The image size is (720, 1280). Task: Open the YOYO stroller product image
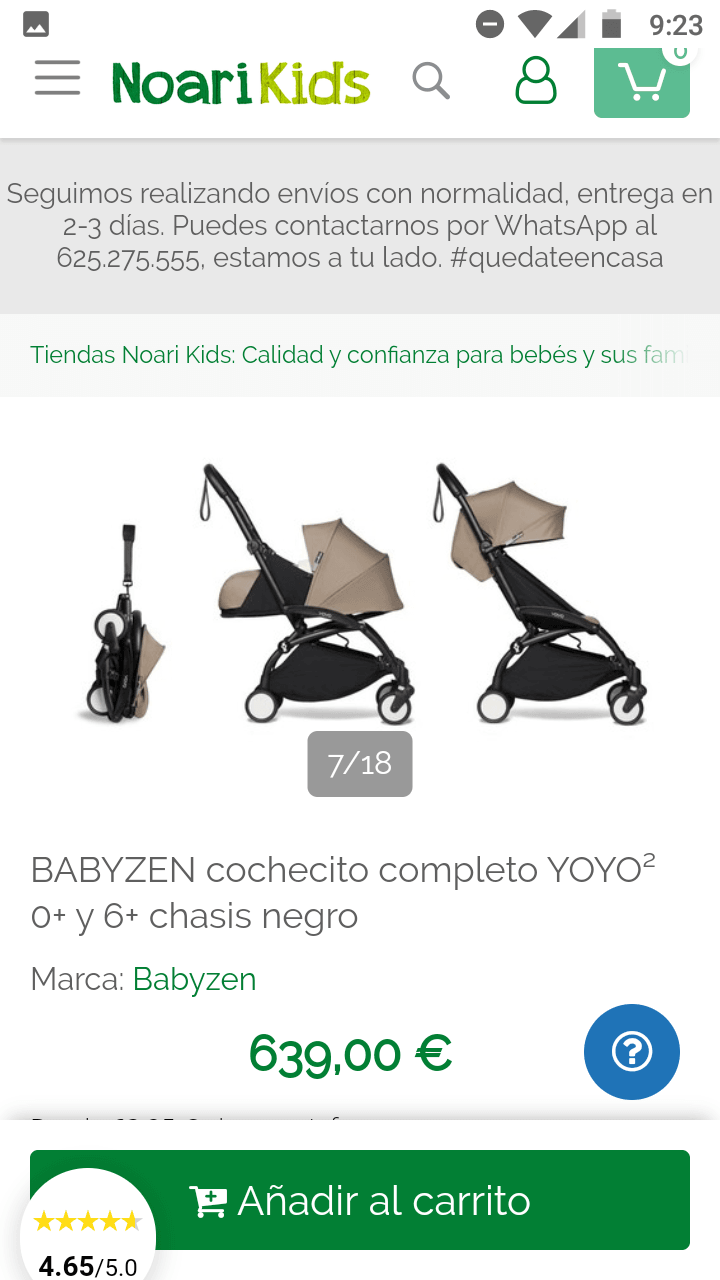360,595
